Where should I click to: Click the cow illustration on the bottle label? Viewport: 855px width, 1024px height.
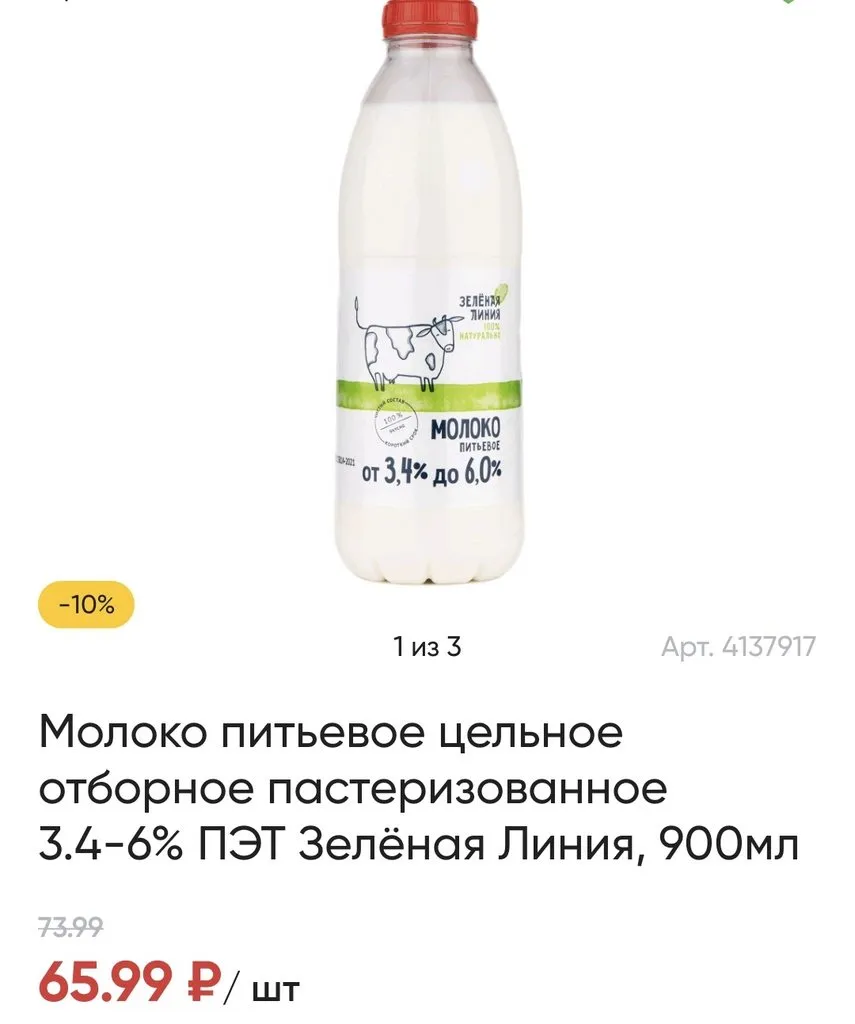click(x=404, y=350)
